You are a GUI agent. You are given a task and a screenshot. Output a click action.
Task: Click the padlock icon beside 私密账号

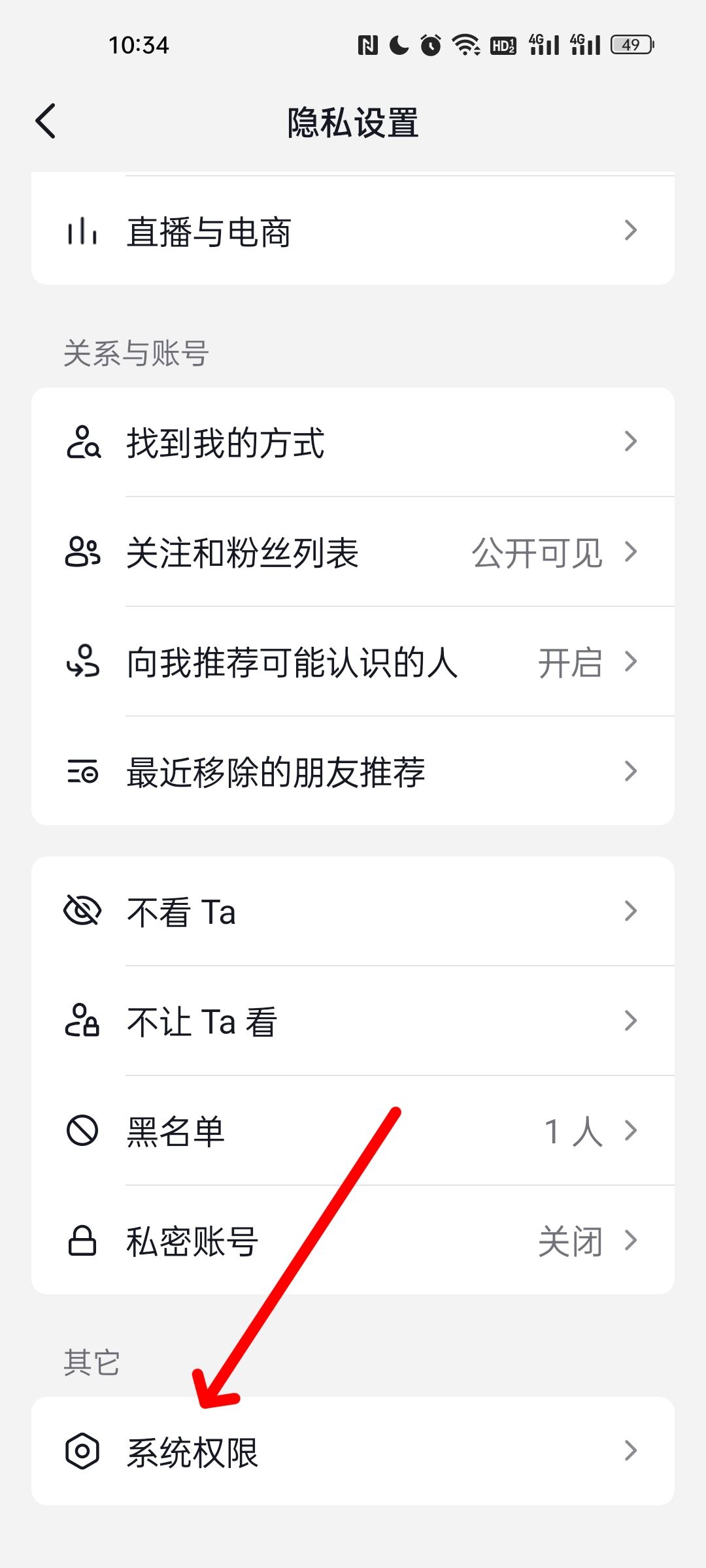pyautogui.click(x=83, y=1240)
